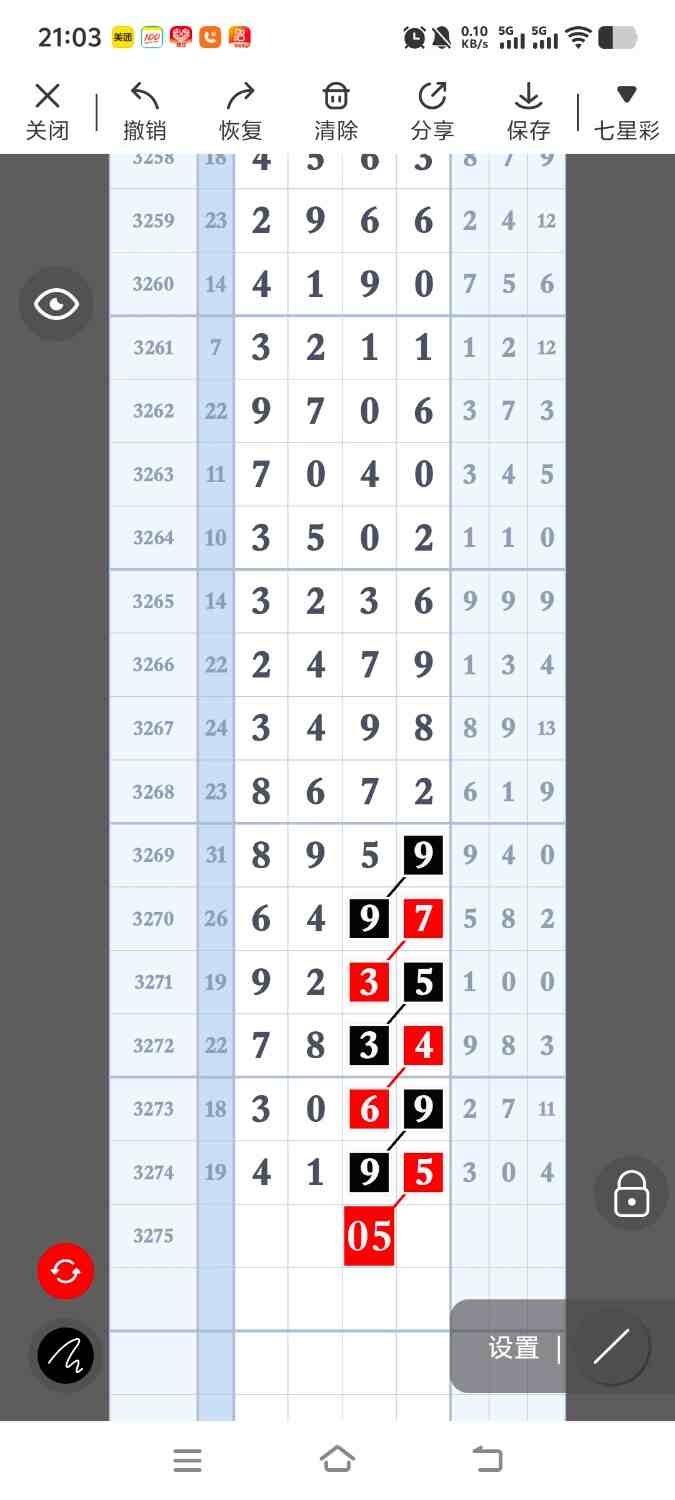Toggle visibility with the eye icon

(x=56, y=304)
